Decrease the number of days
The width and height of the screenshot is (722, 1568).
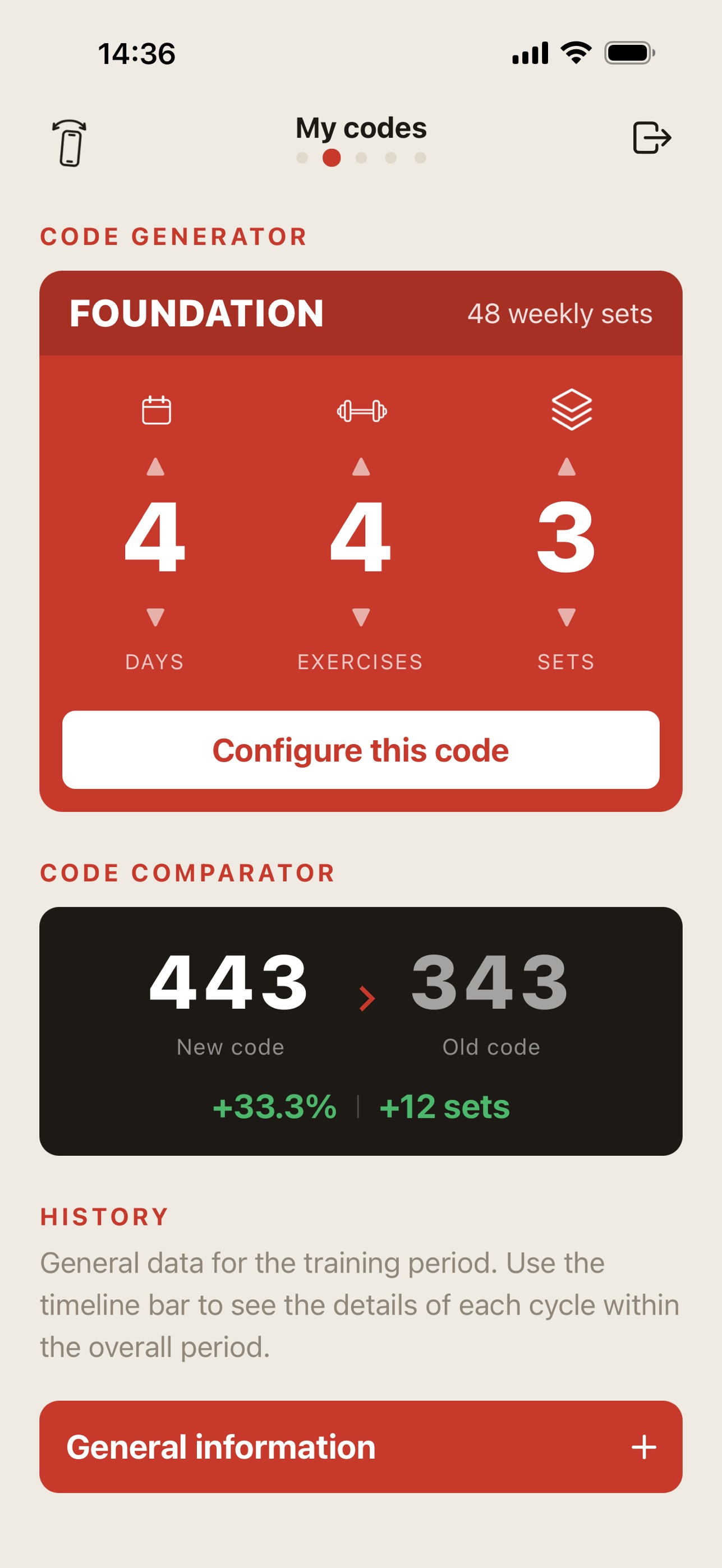coord(156,617)
